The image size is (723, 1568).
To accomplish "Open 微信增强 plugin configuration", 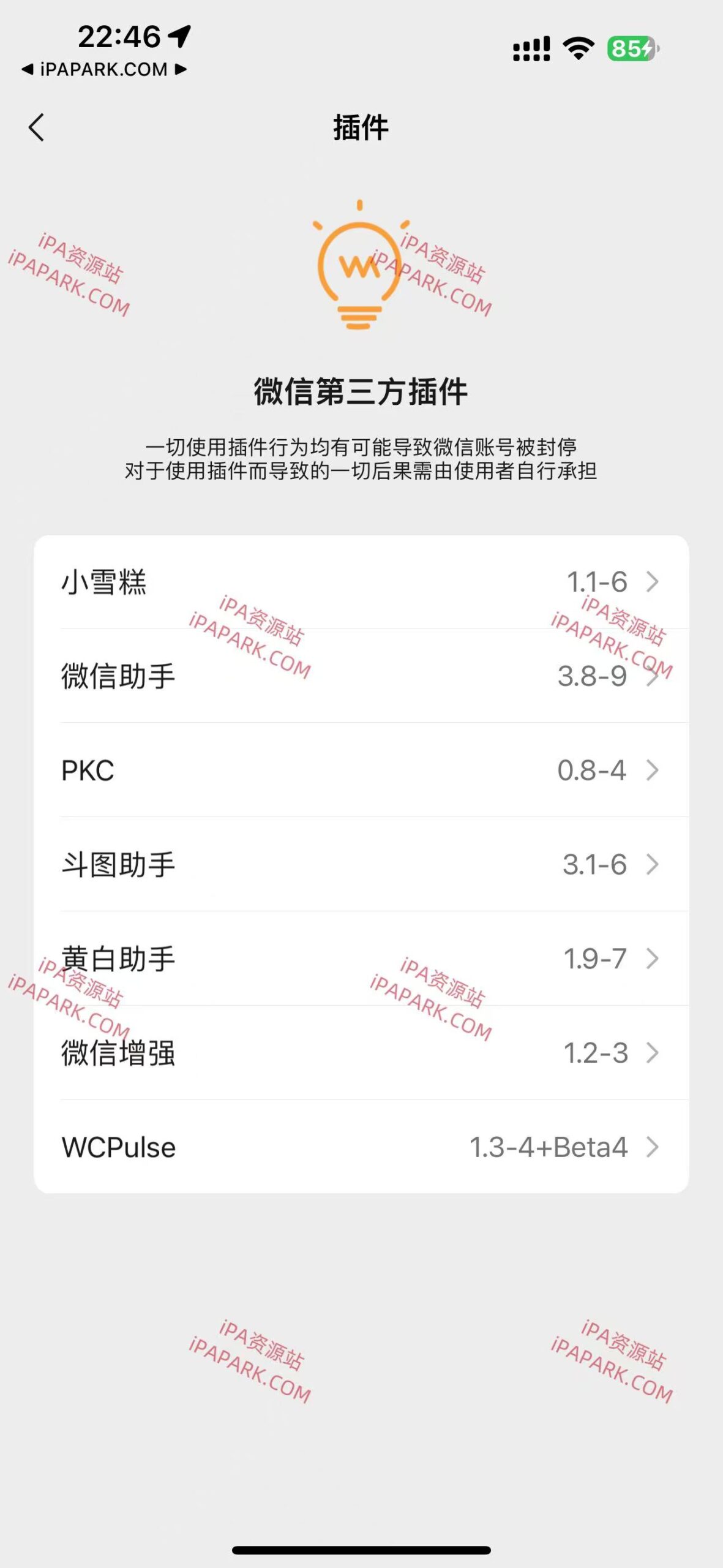I will click(x=361, y=1052).
